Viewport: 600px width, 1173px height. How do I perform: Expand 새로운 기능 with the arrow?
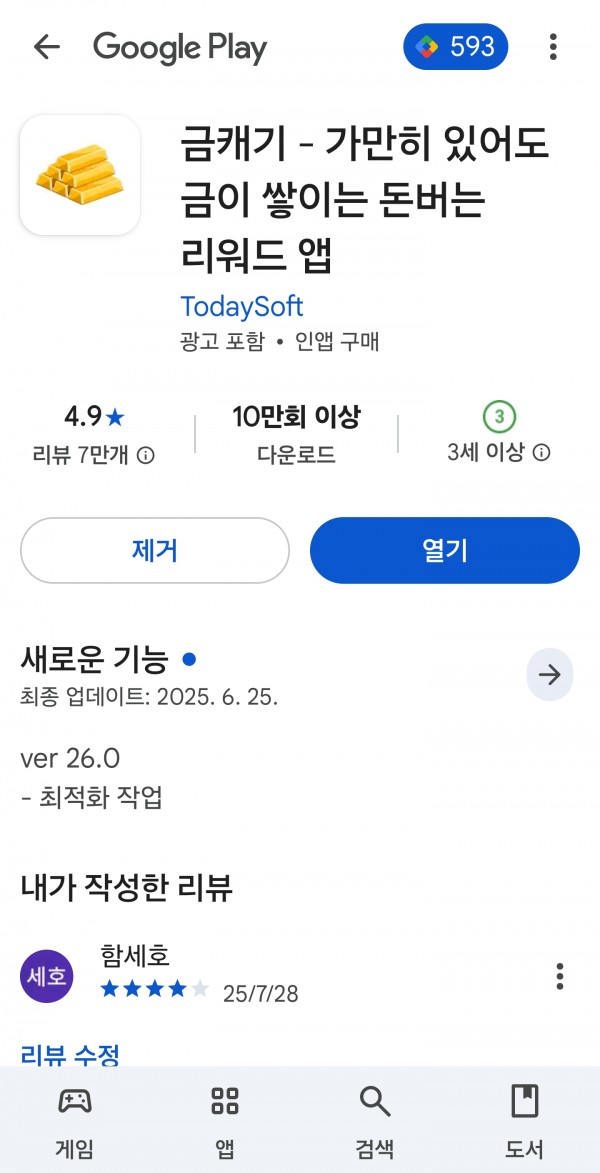coord(550,675)
